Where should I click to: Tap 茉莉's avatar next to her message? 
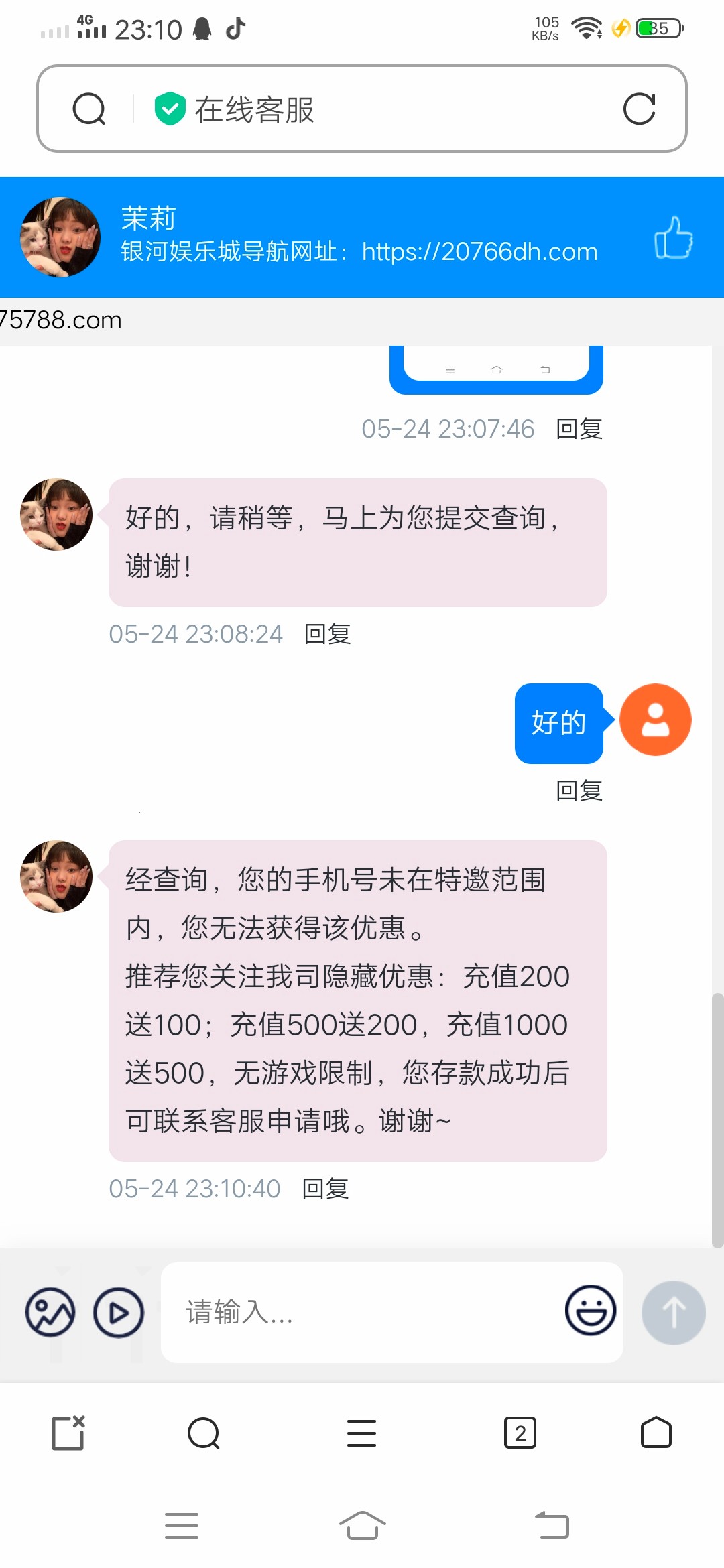click(x=56, y=876)
